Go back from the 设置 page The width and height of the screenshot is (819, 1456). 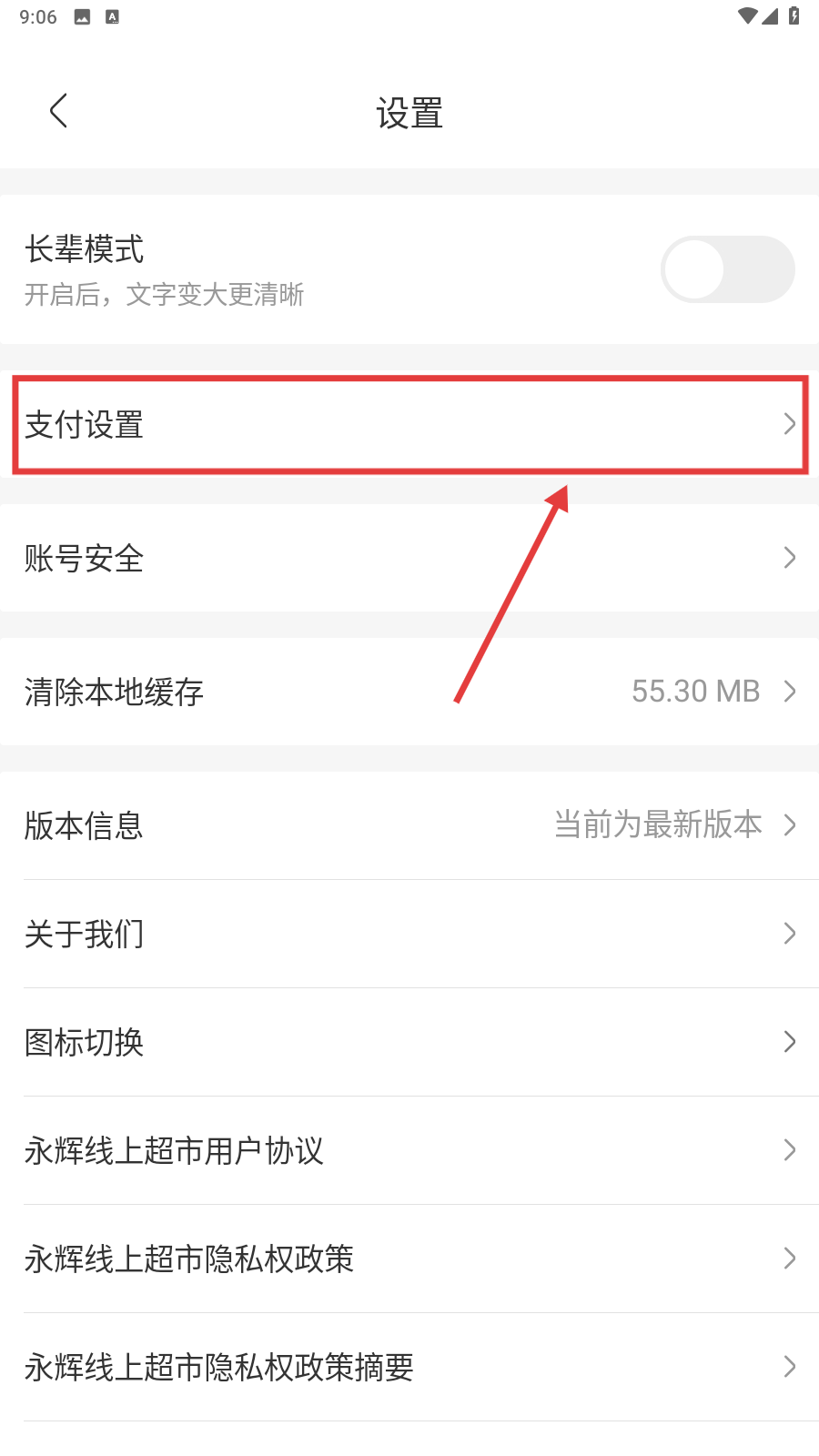click(59, 112)
